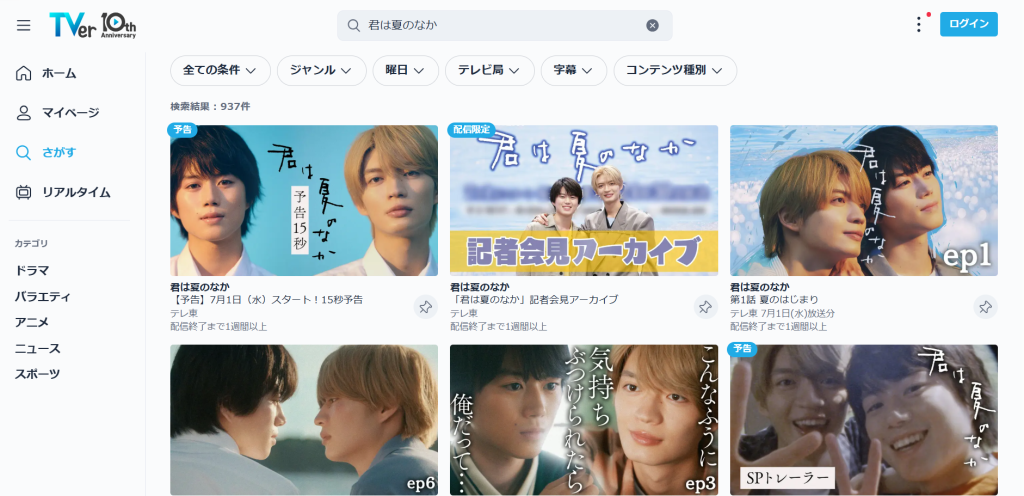Select the ドラマ category
1024x496 pixels.
point(32,270)
